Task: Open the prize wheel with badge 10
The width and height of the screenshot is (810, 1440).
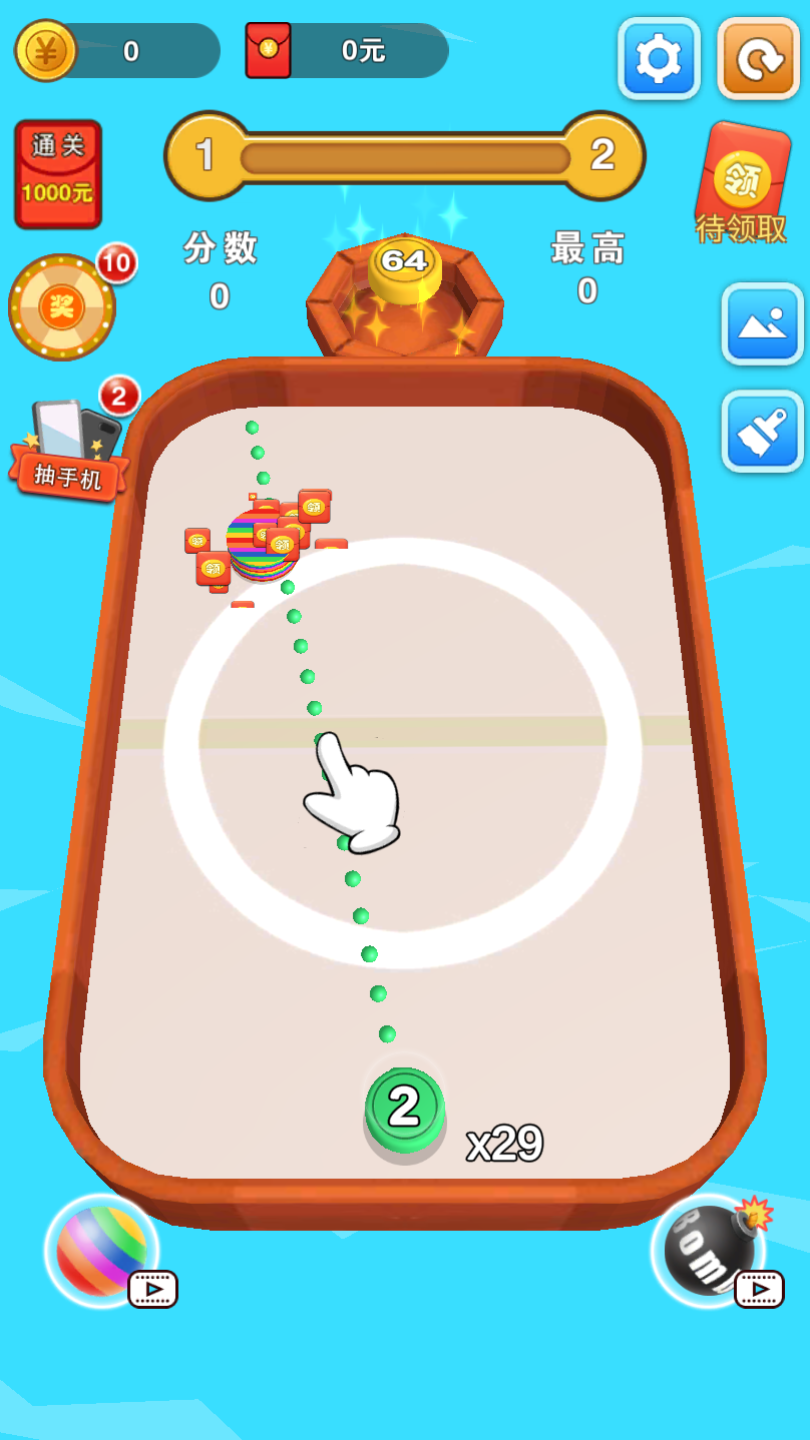Action: pyautogui.click(x=62, y=307)
